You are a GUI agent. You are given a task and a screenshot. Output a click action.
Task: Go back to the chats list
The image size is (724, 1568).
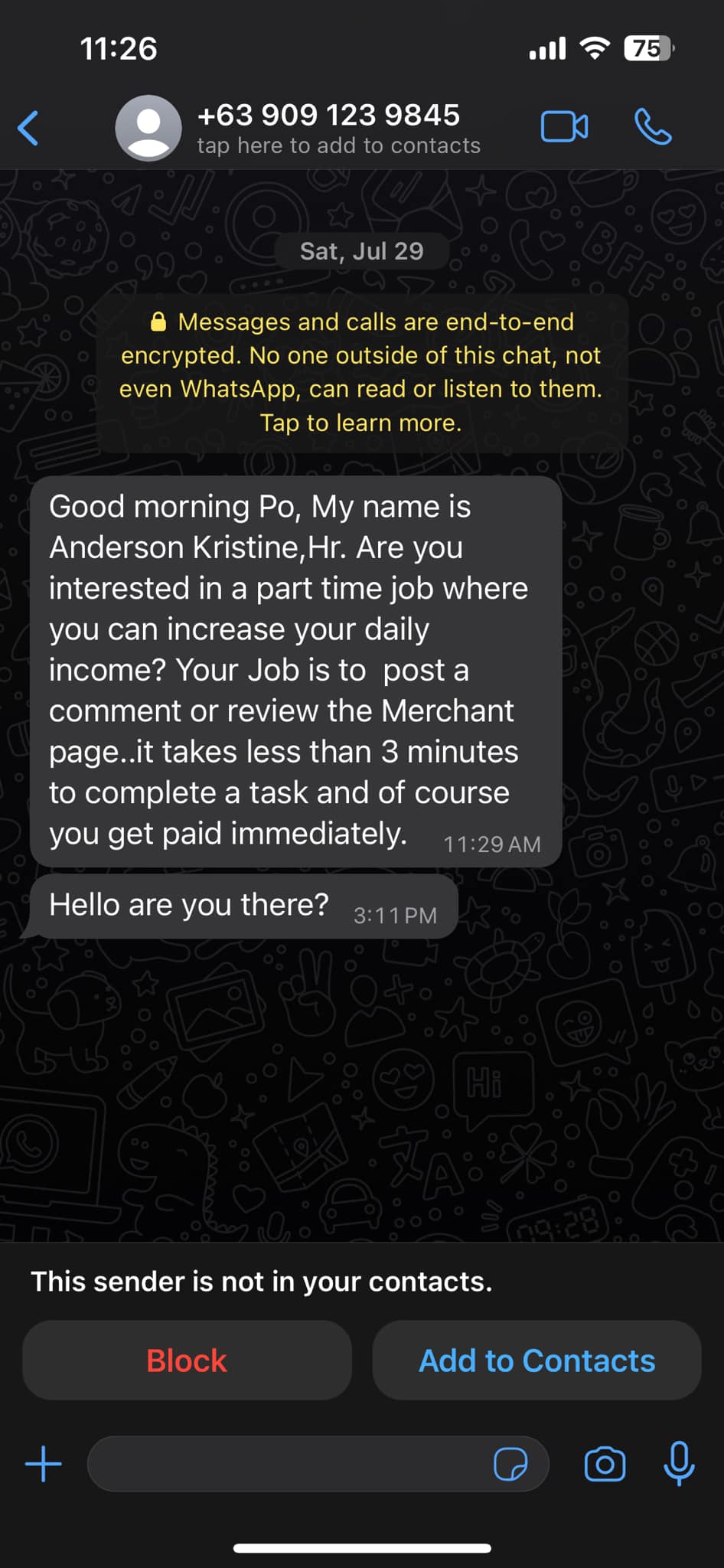pyautogui.click(x=28, y=128)
